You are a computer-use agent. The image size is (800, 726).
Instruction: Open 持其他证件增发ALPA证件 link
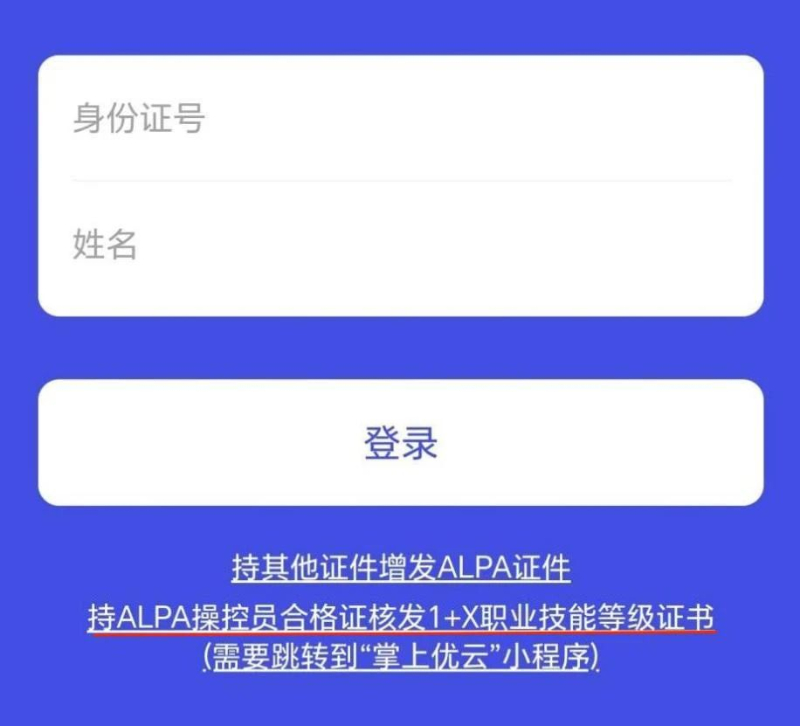point(400,569)
